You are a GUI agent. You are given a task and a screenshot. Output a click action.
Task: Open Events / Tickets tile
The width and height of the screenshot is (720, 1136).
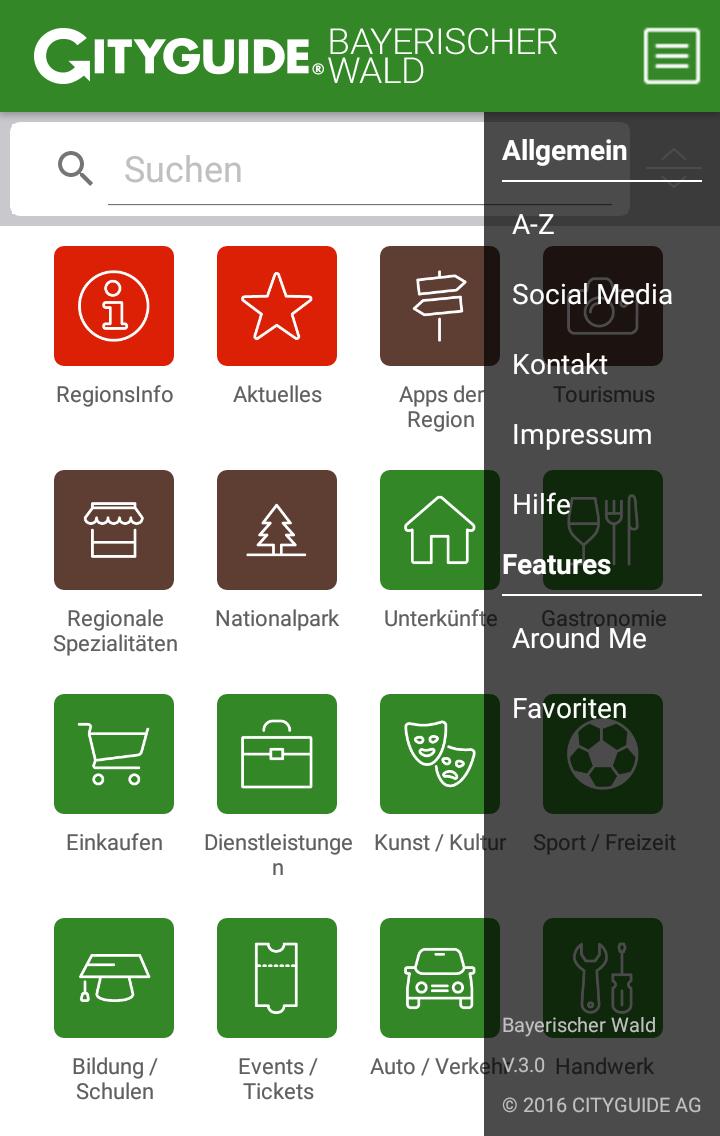277,978
